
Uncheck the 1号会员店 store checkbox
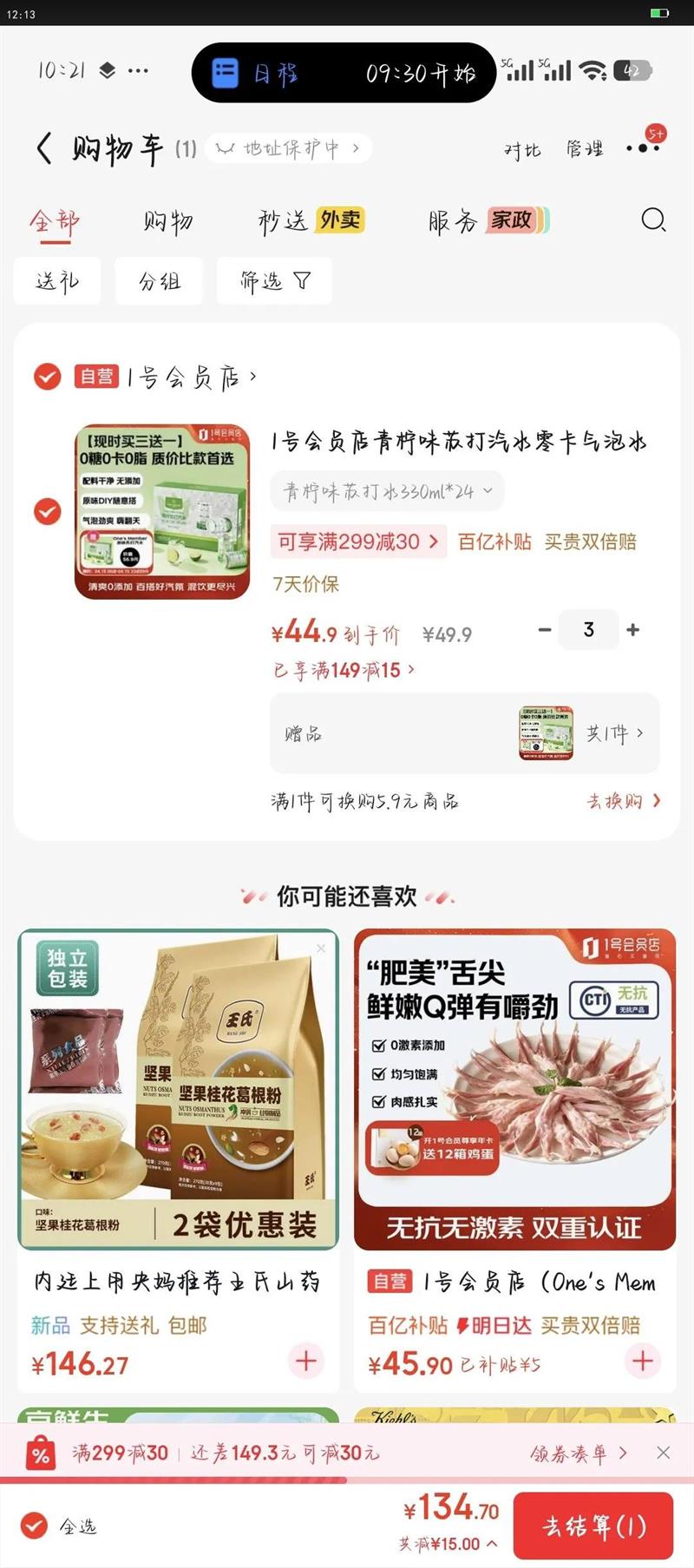pyautogui.click(x=45, y=377)
